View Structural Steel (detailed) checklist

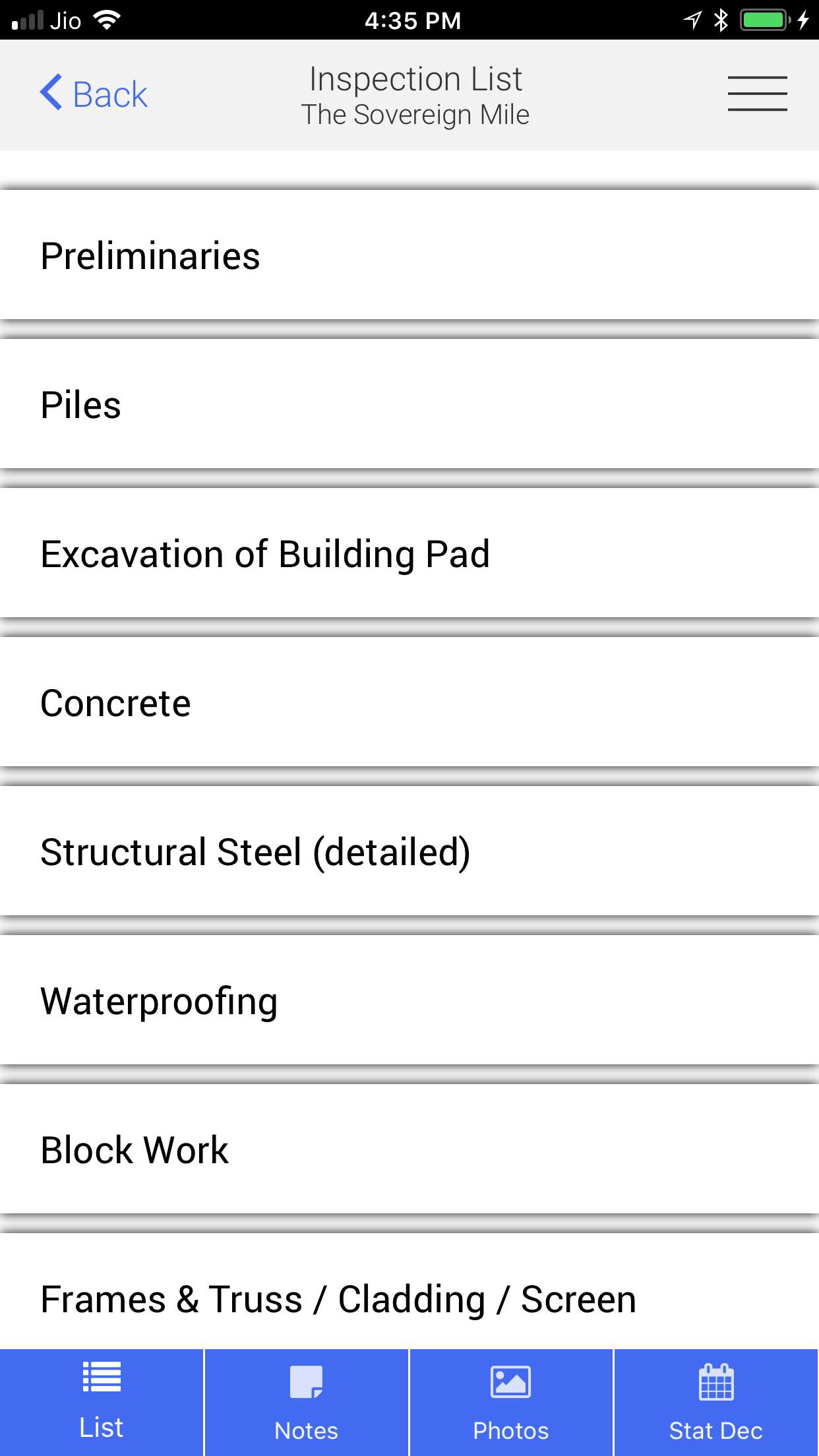(409, 852)
